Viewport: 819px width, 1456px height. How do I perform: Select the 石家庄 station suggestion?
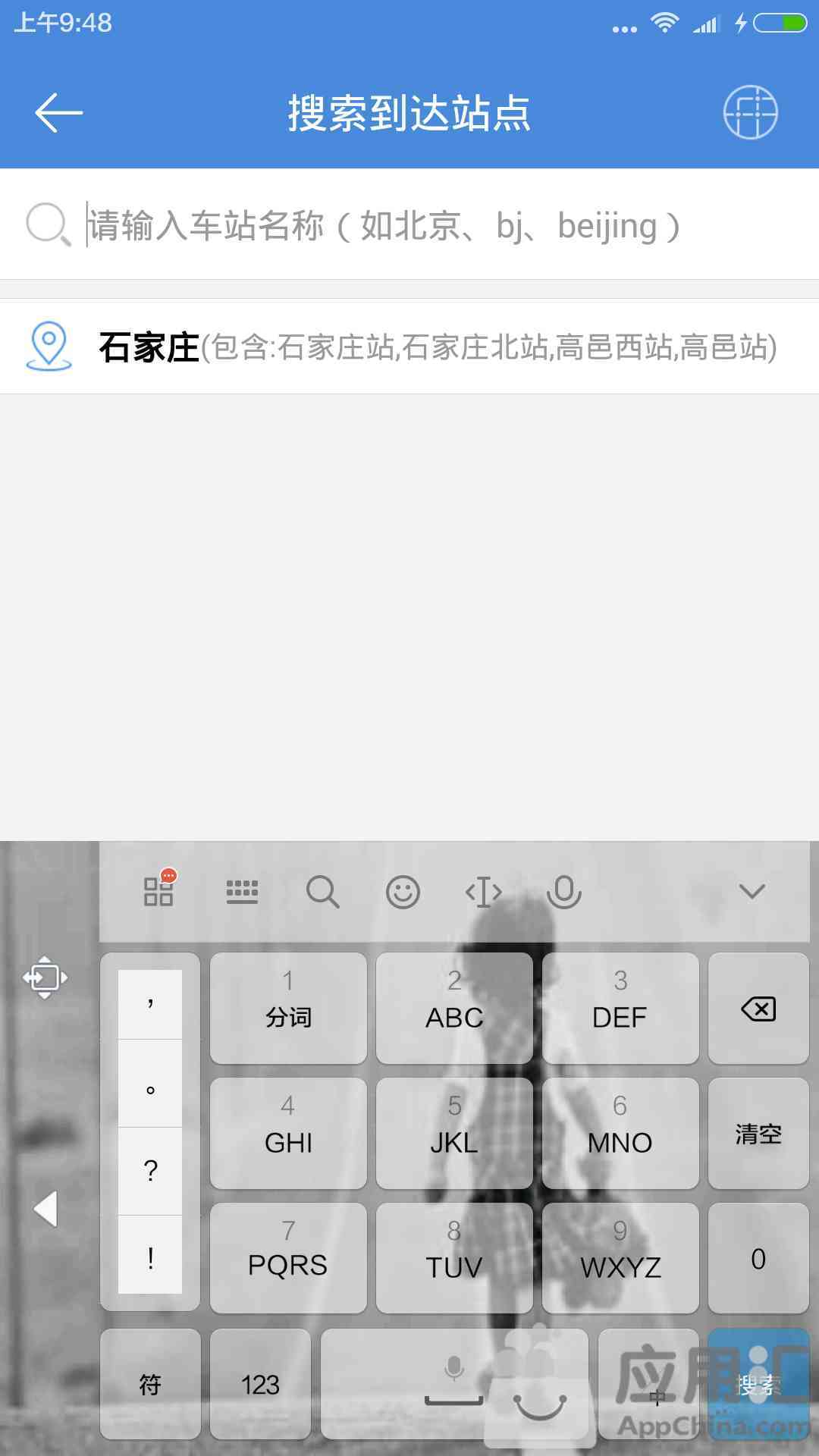tap(409, 347)
